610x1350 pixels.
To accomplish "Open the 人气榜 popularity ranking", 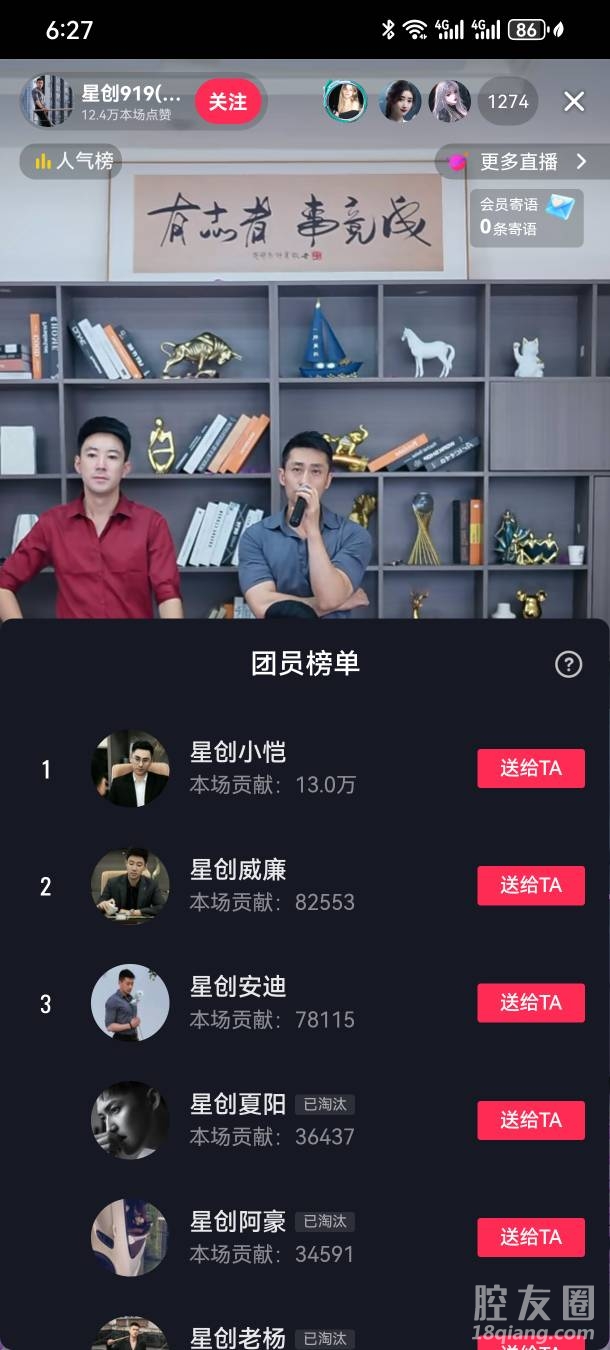I will coord(73,160).
